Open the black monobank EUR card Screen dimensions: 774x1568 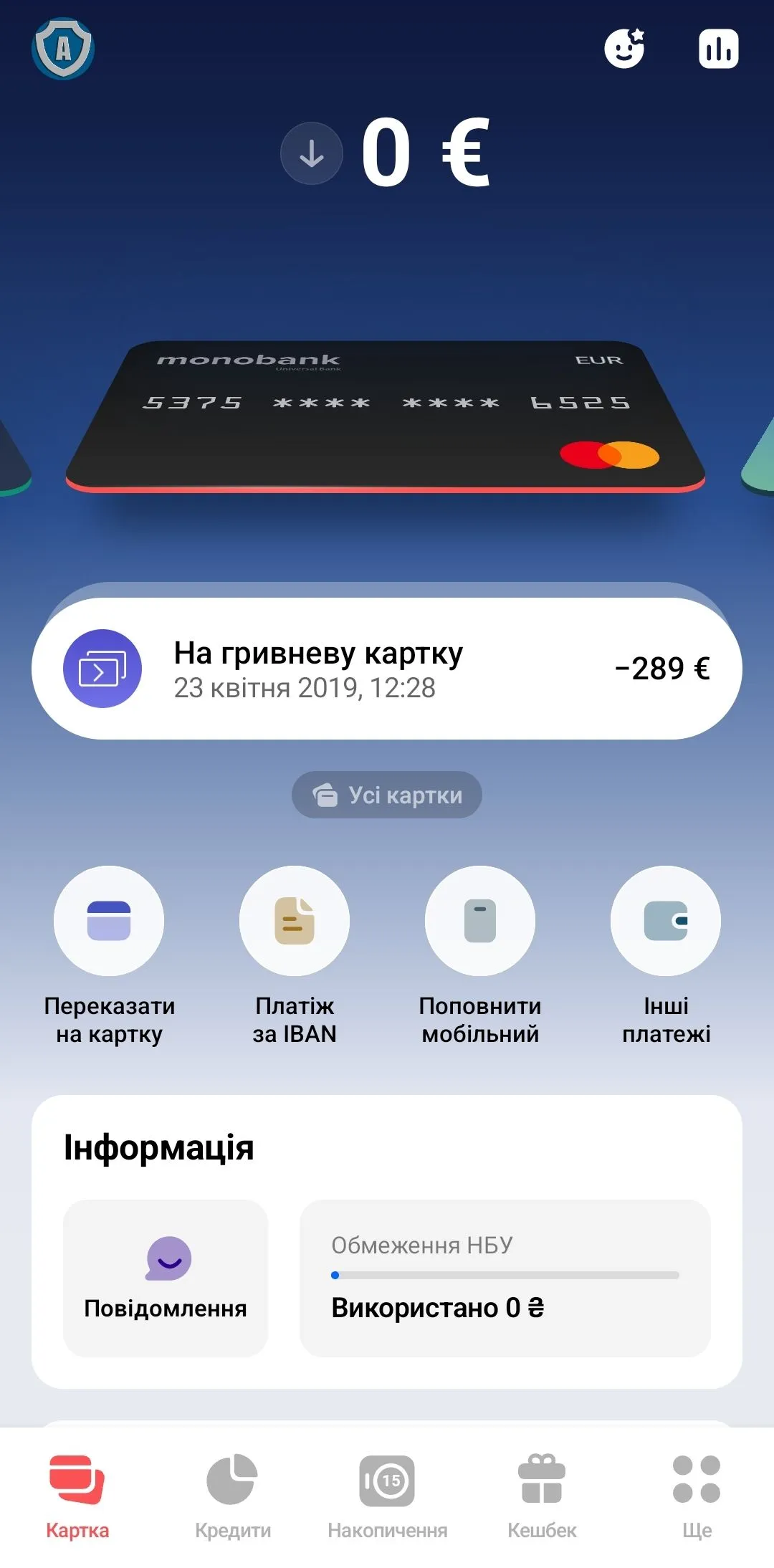coord(387,416)
